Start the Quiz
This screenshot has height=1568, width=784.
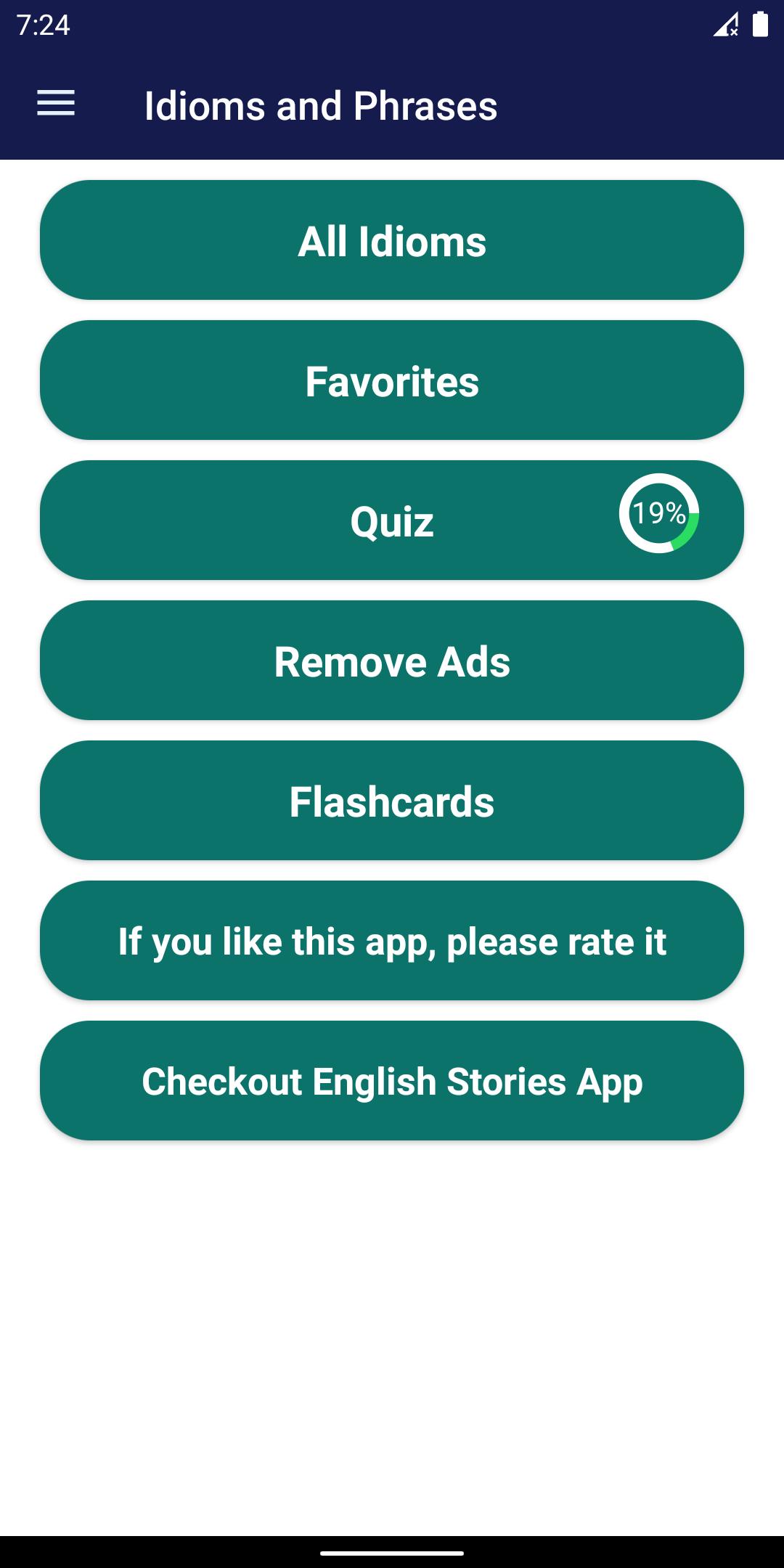pos(392,520)
